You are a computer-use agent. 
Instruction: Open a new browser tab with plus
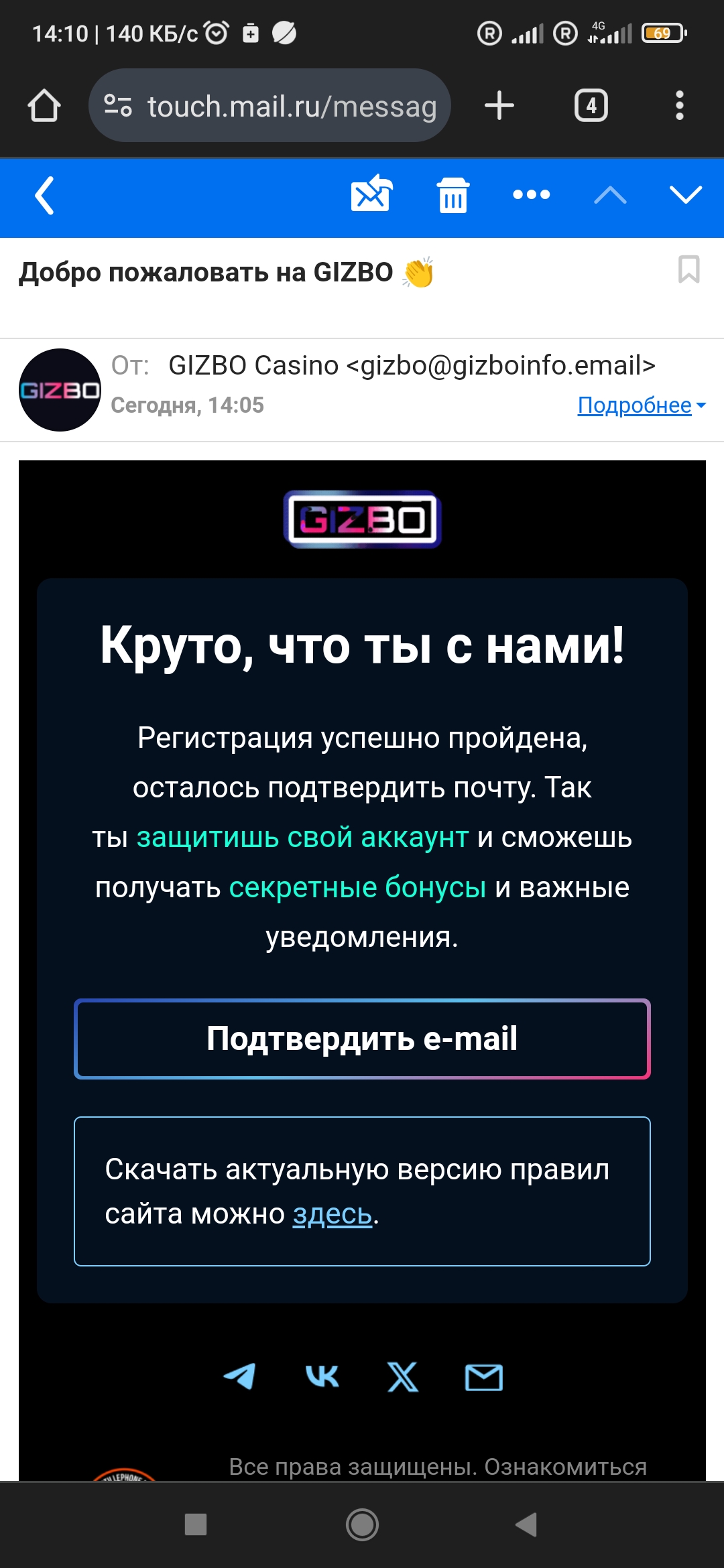tap(499, 106)
